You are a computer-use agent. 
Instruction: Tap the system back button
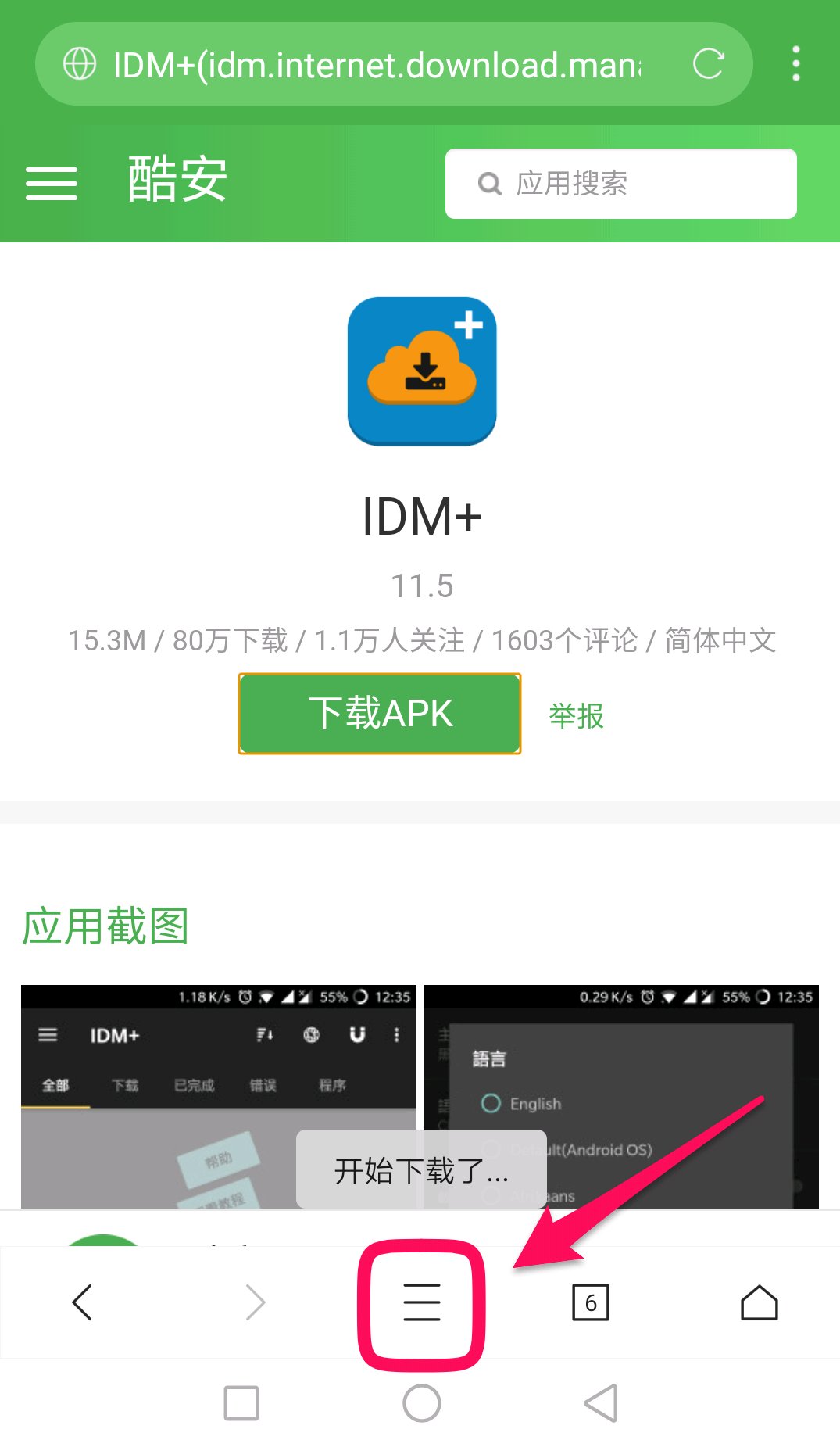pos(601,1403)
